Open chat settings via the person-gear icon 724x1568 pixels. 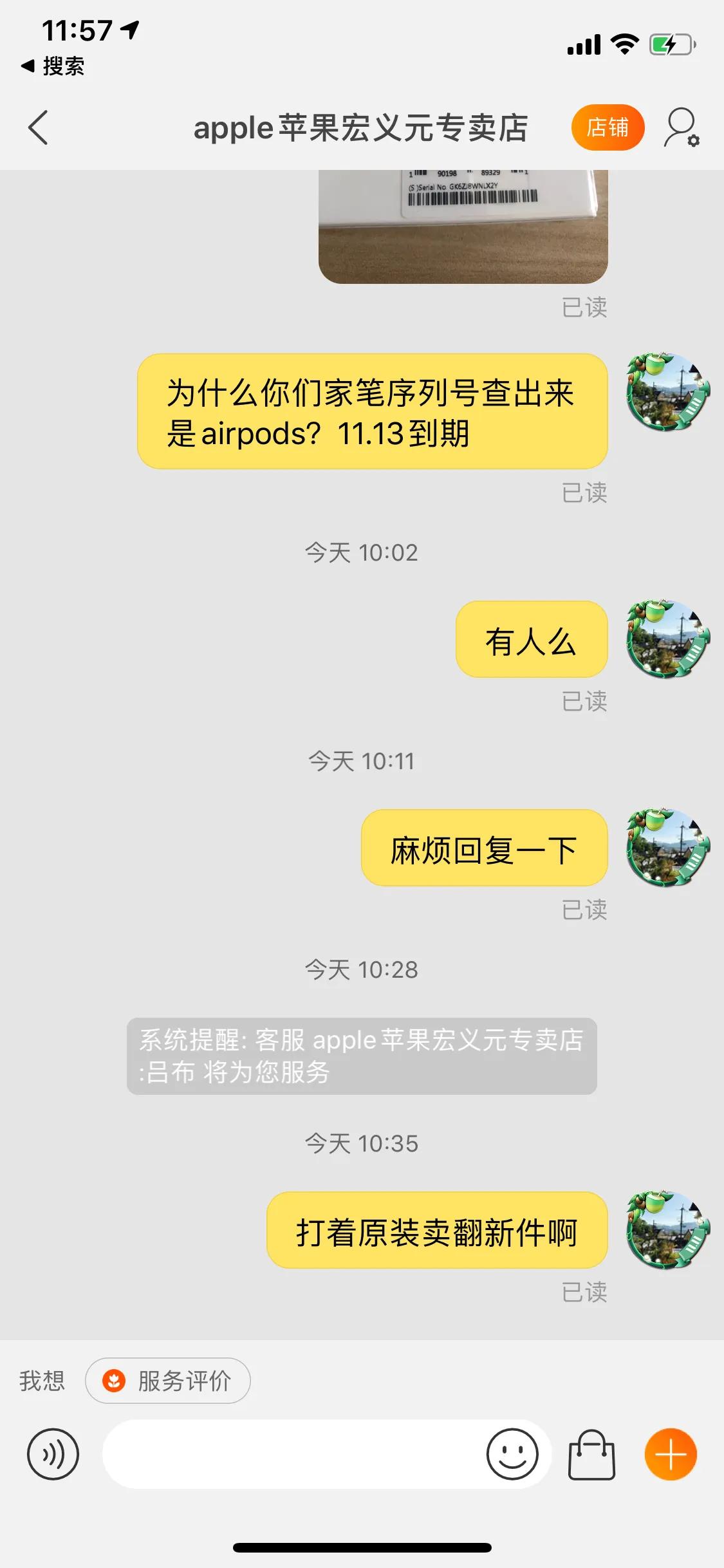click(x=681, y=127)
